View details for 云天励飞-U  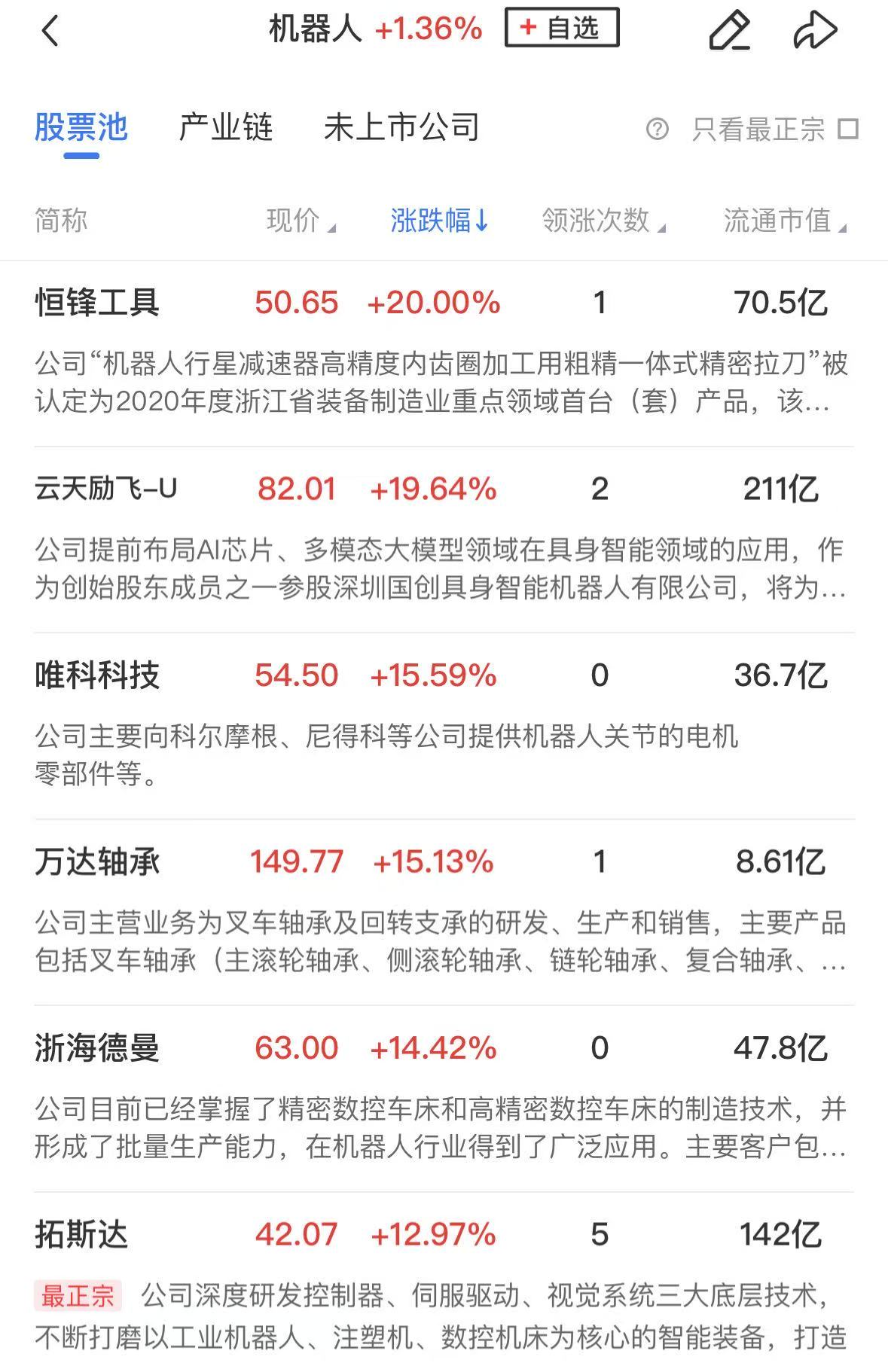pyautogui.click(x=105, y=489)
